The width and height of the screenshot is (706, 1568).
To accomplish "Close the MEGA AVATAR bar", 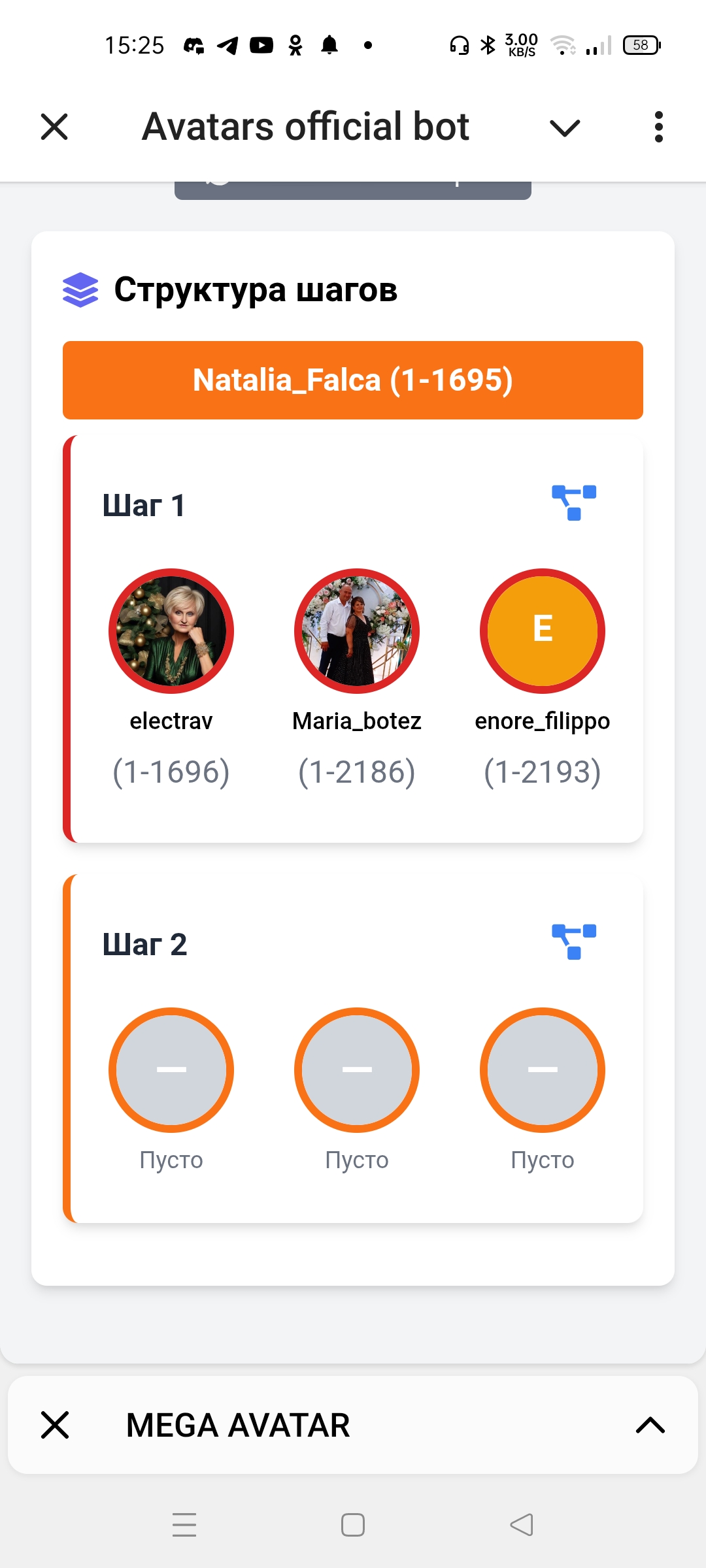I will coord(55,1425).
